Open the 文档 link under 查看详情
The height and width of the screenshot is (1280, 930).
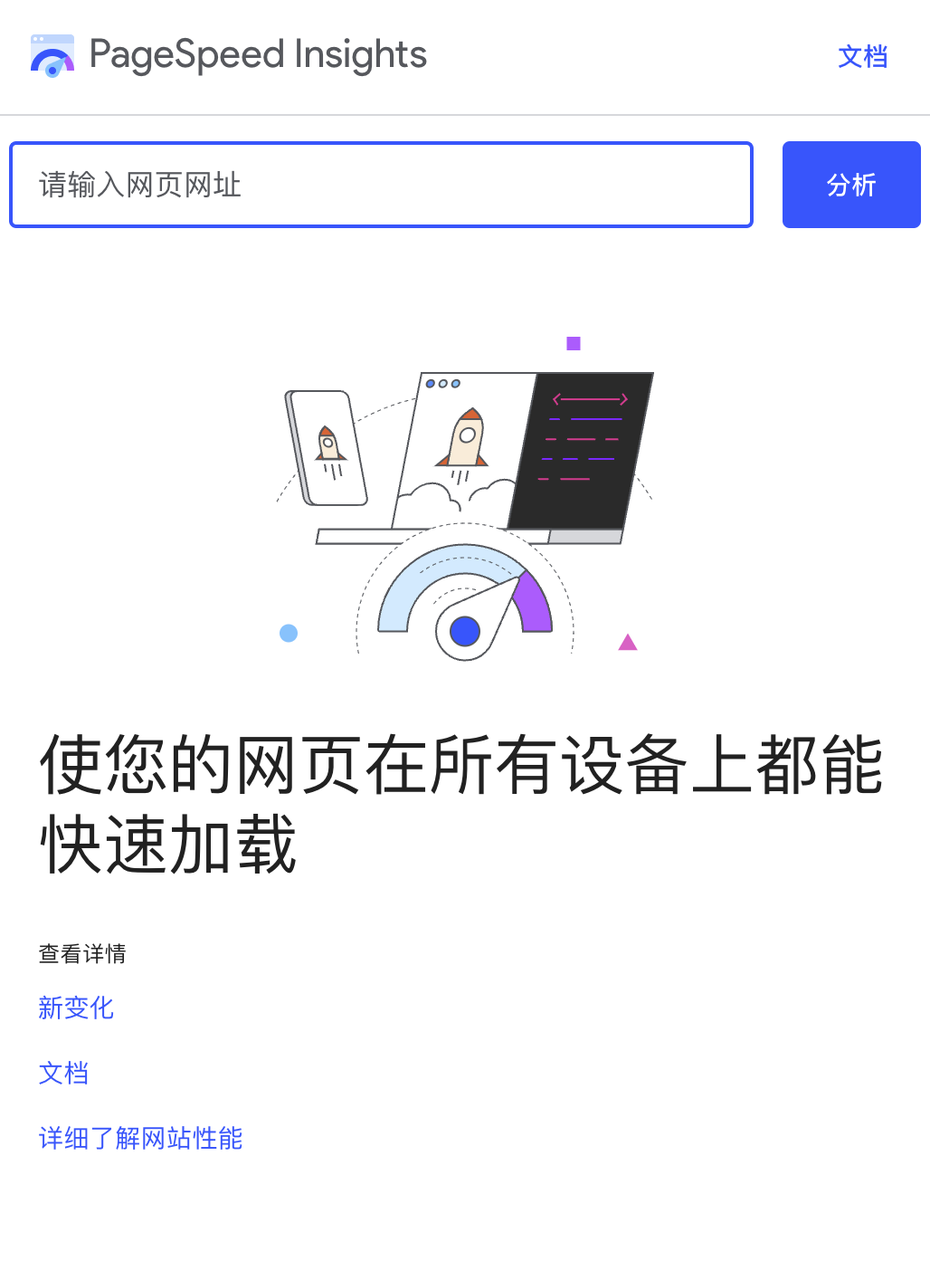[63, 1074]
